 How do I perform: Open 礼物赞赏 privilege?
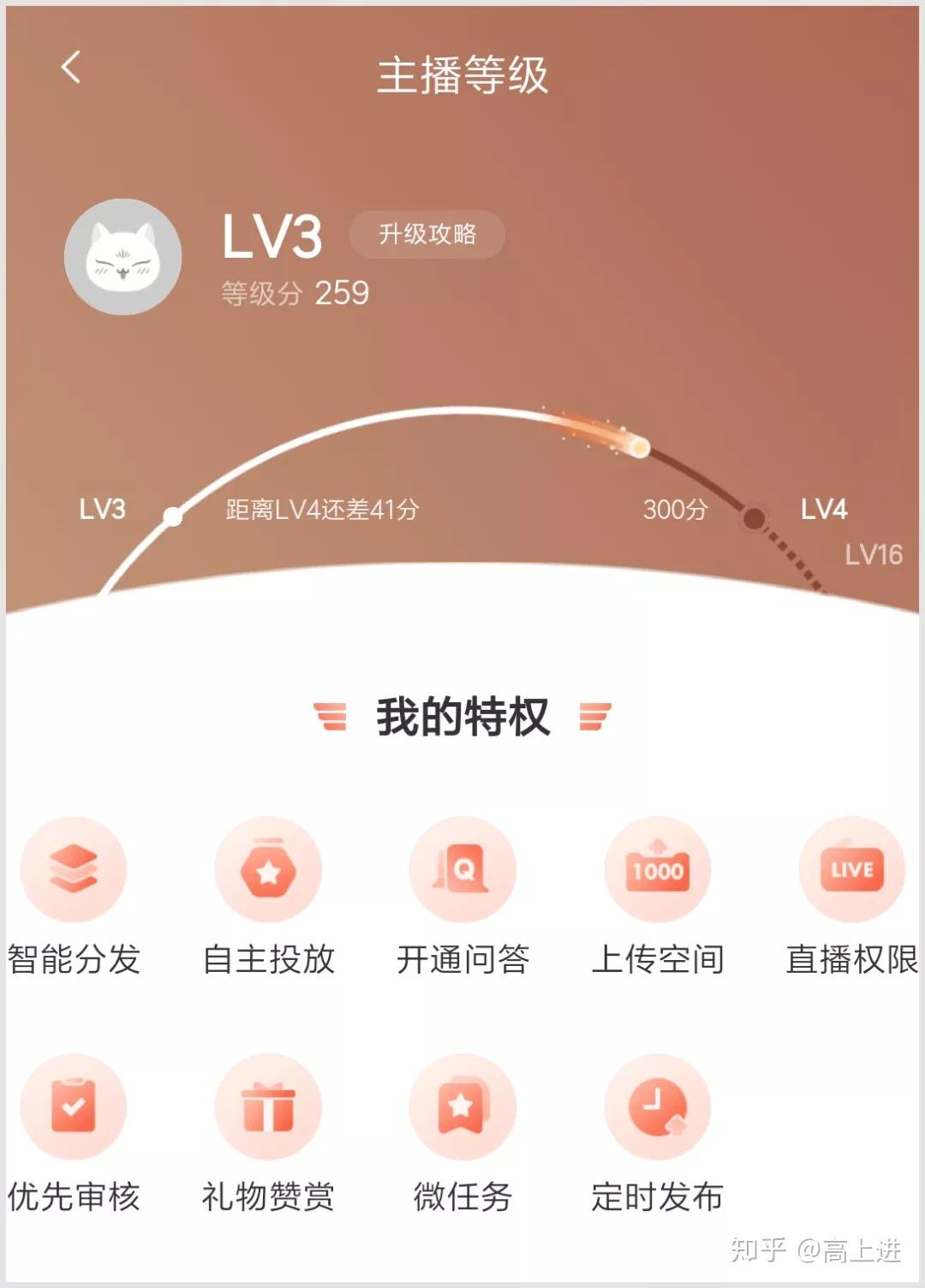(268, 1106)
